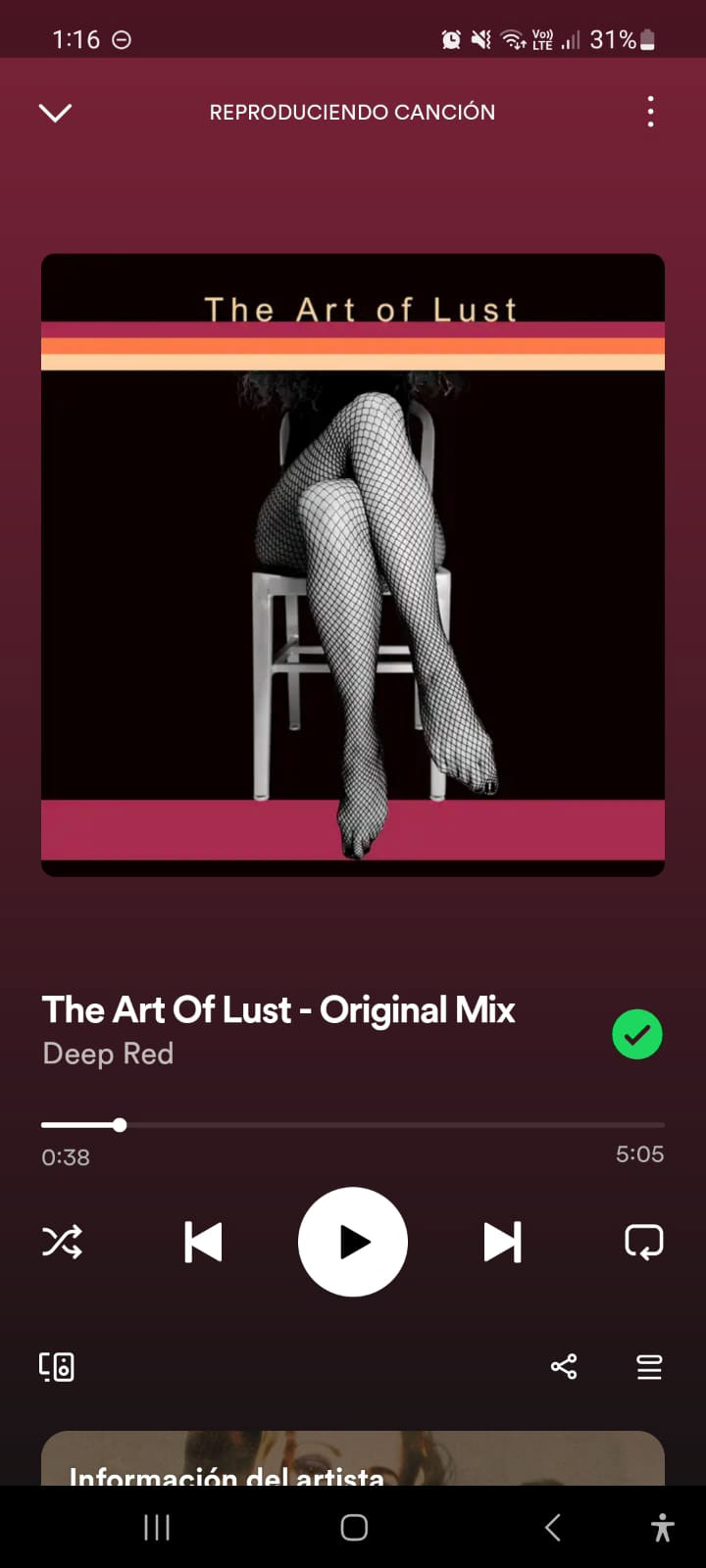Tap the song progress bar to seek
Image resolution: width=706 pixels, height=1568 pixels.
[353, 1125]
